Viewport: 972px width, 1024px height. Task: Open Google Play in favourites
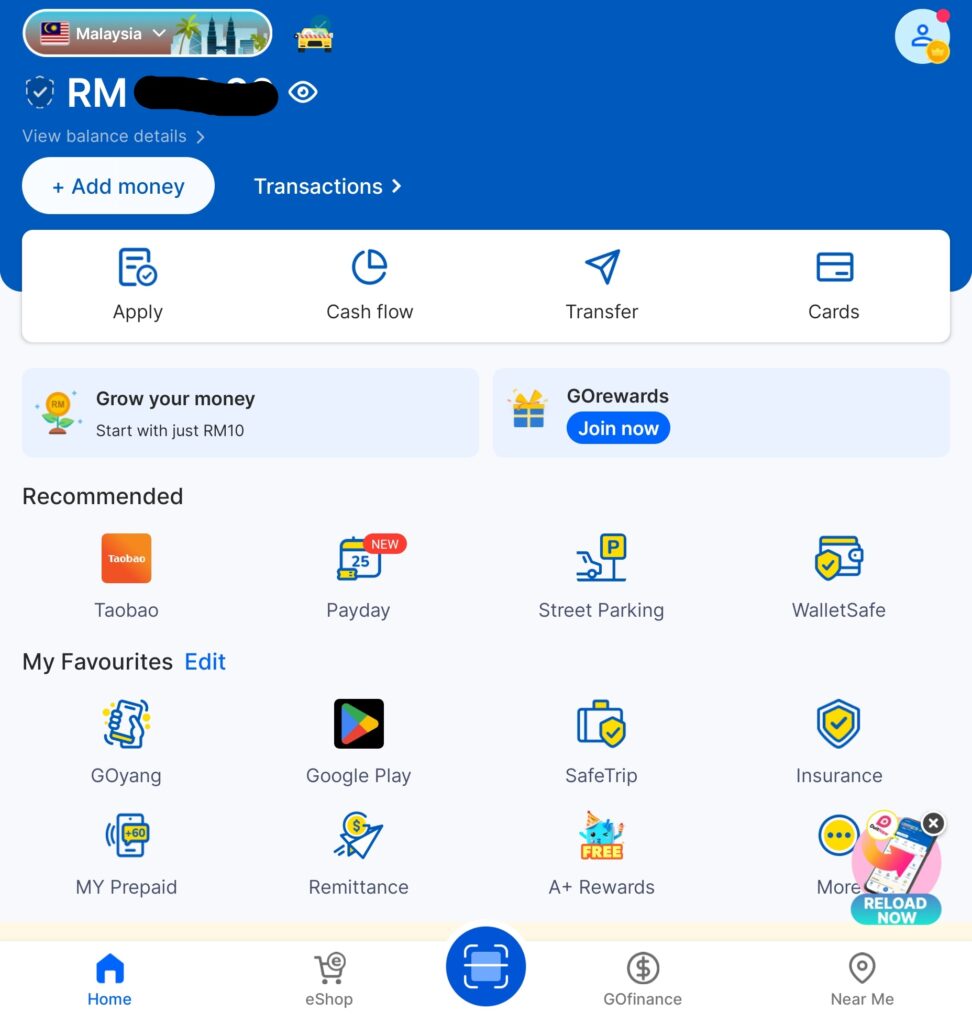(358, 740)
